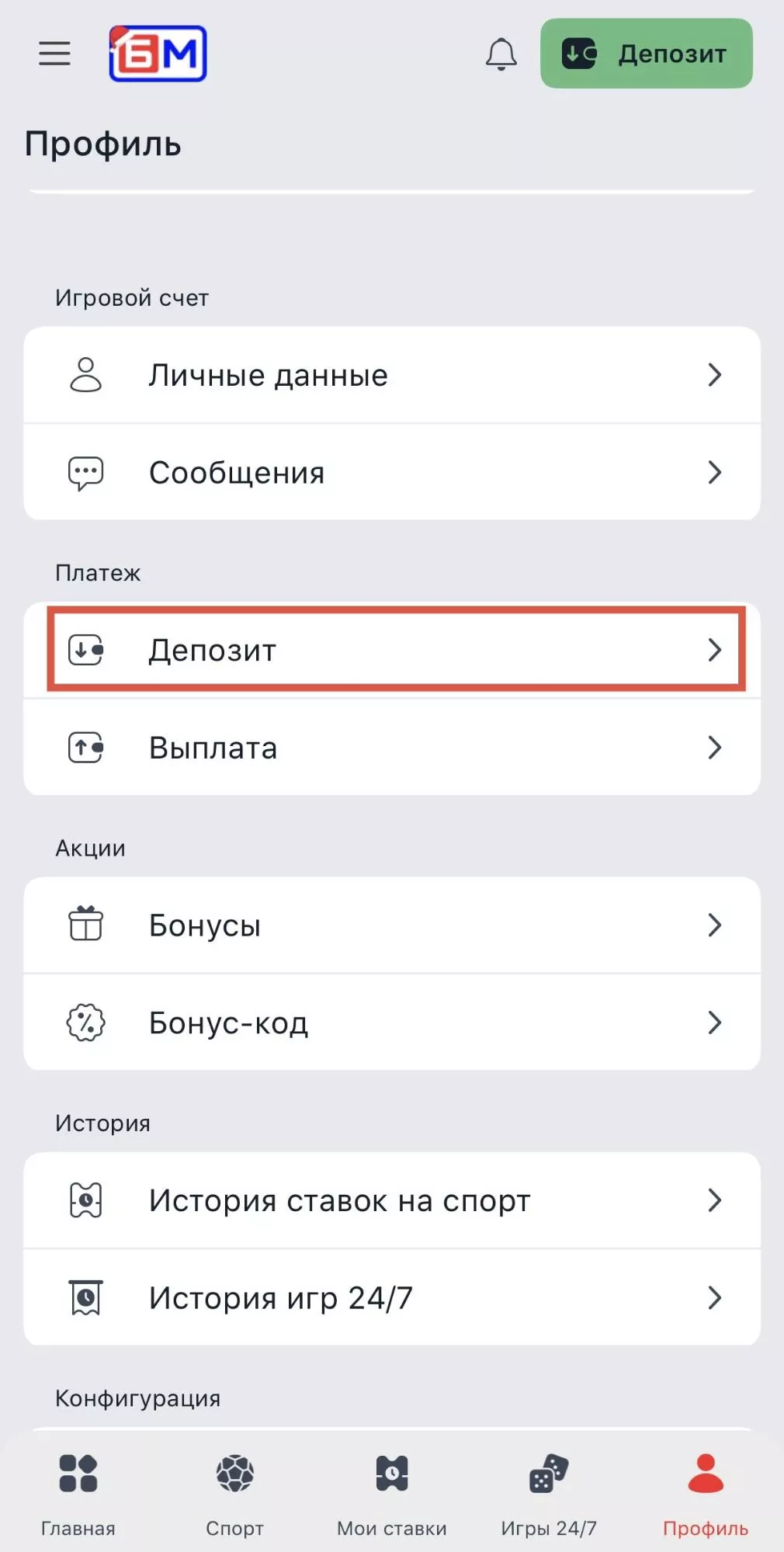Click the percent badge icon beside Бонус-код
The height and width of the screenshot is (1552, 784).
pyautogui.click(x=86, y=1023)
